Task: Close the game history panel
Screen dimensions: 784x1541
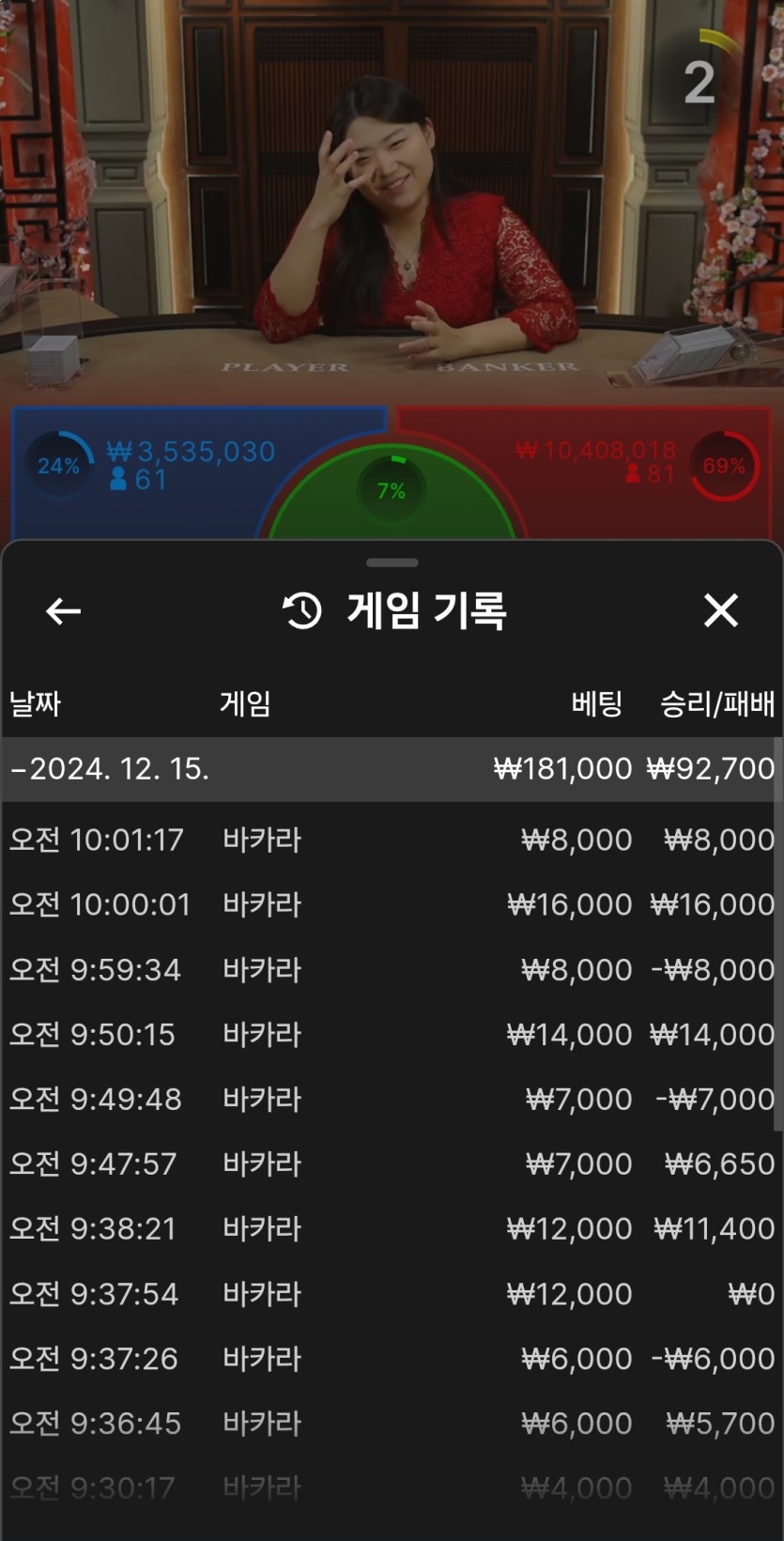Action: [720, 610]
